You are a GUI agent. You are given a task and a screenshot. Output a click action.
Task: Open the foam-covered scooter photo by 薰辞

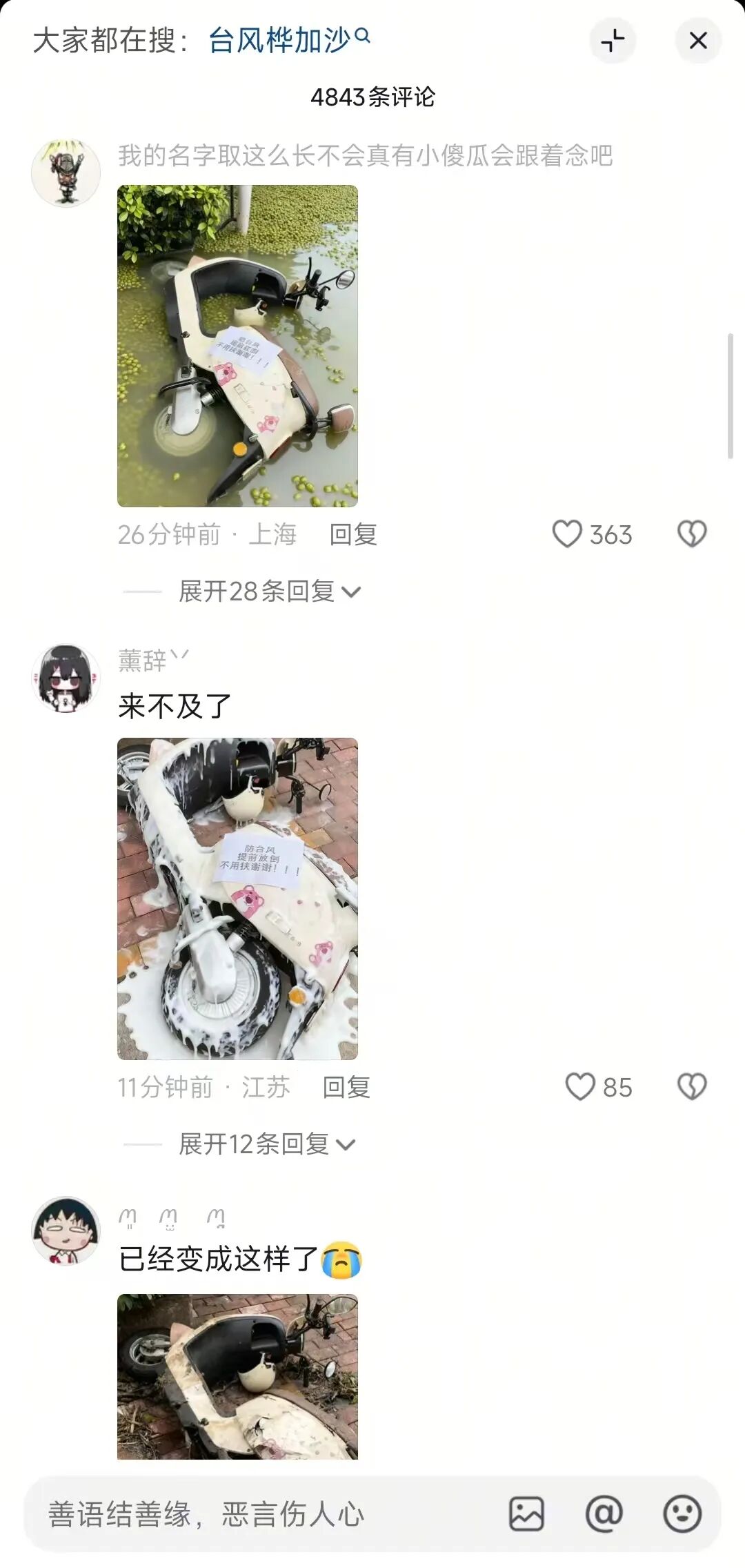tap(237, 899)
